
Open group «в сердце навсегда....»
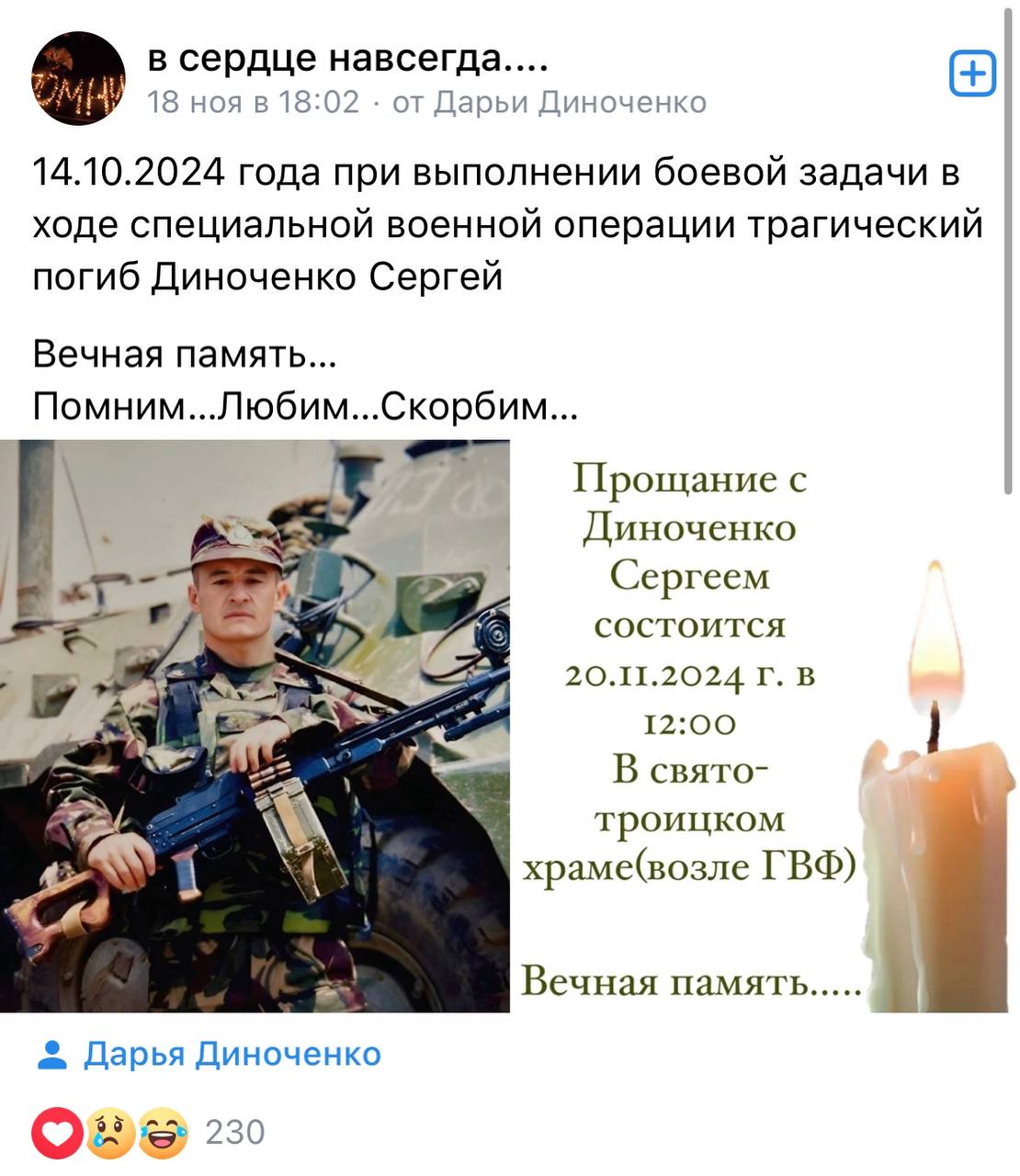(x=347, y=59)
